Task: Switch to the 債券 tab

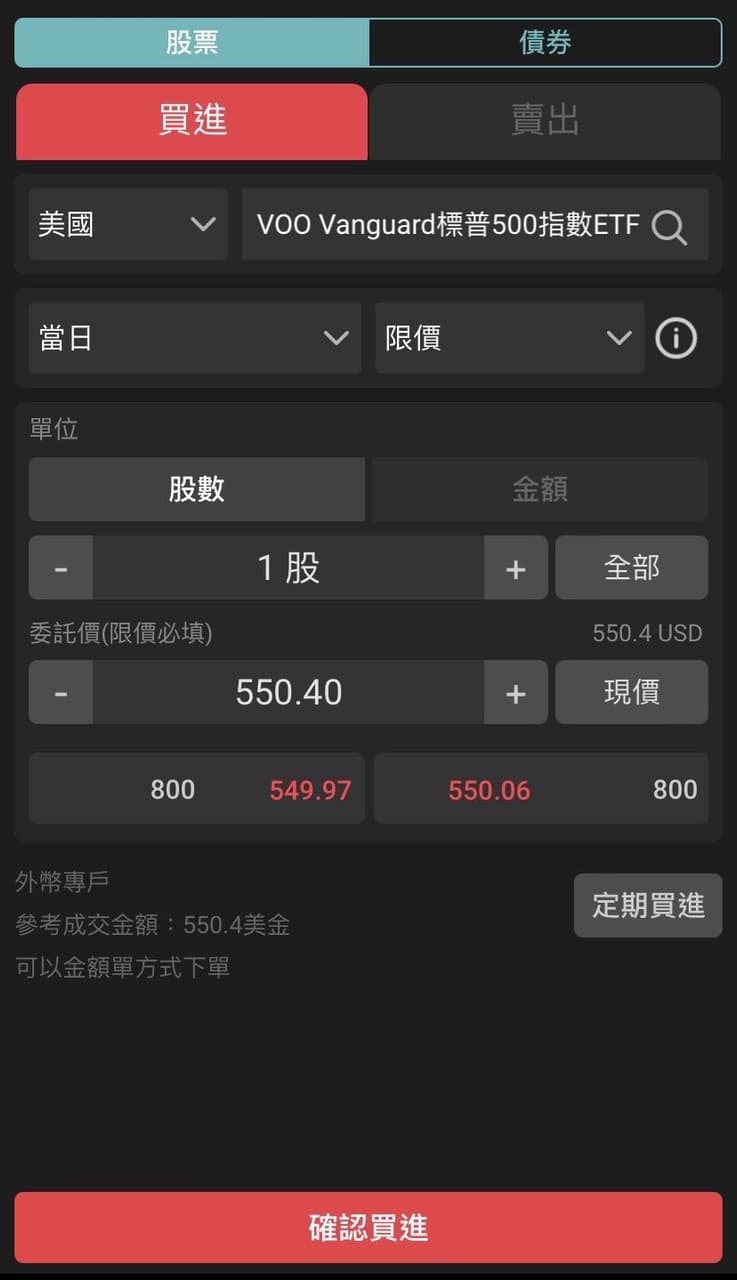Action: [x=545, y=43]
